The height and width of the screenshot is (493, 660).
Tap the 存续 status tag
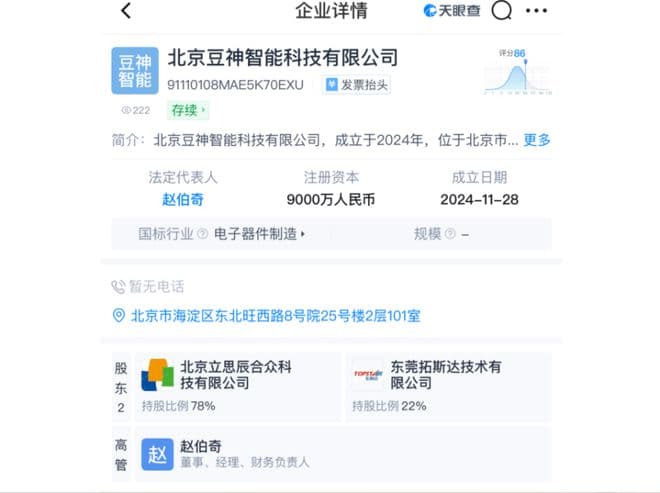pyautogui.click(x=188, y=110)
